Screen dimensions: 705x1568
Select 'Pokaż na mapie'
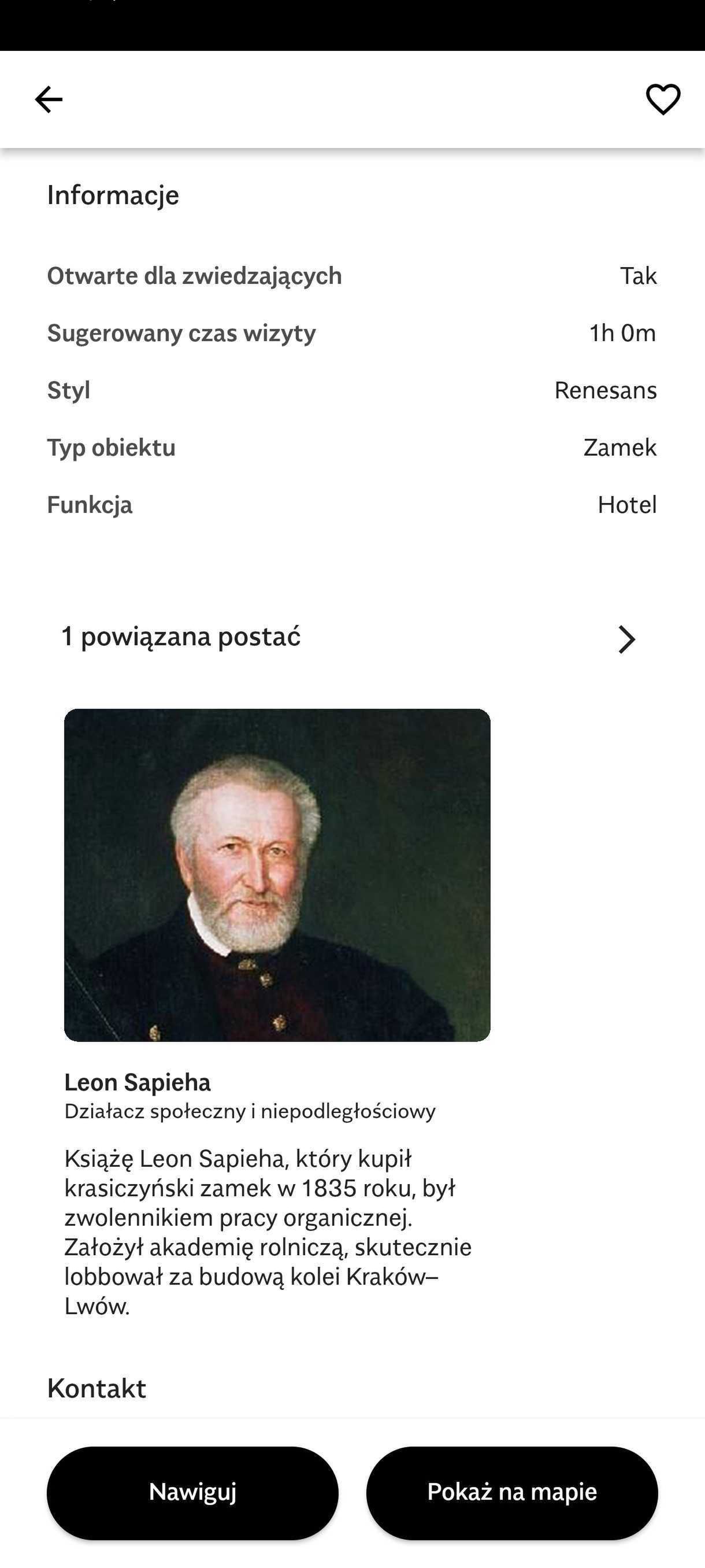coord(511,1492)
